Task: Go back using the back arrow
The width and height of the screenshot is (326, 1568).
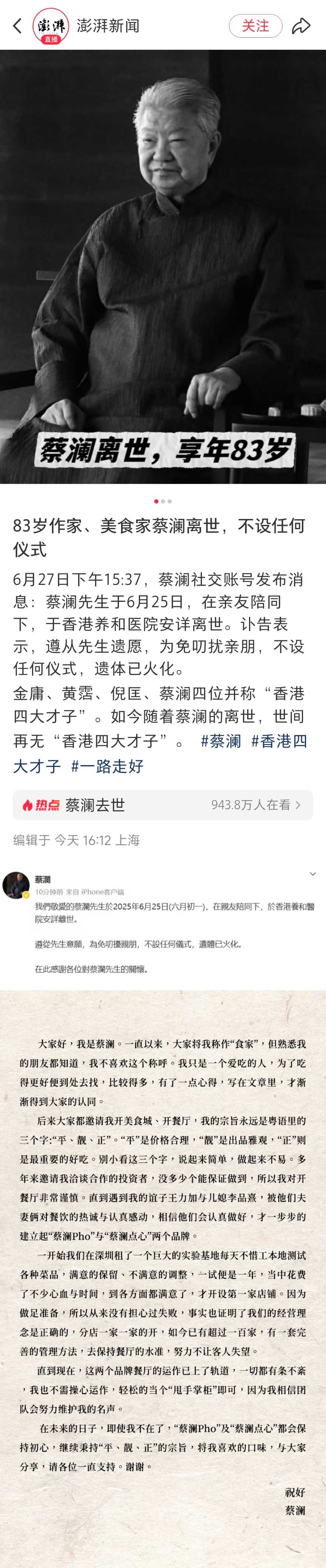Action: click(17, 26)
